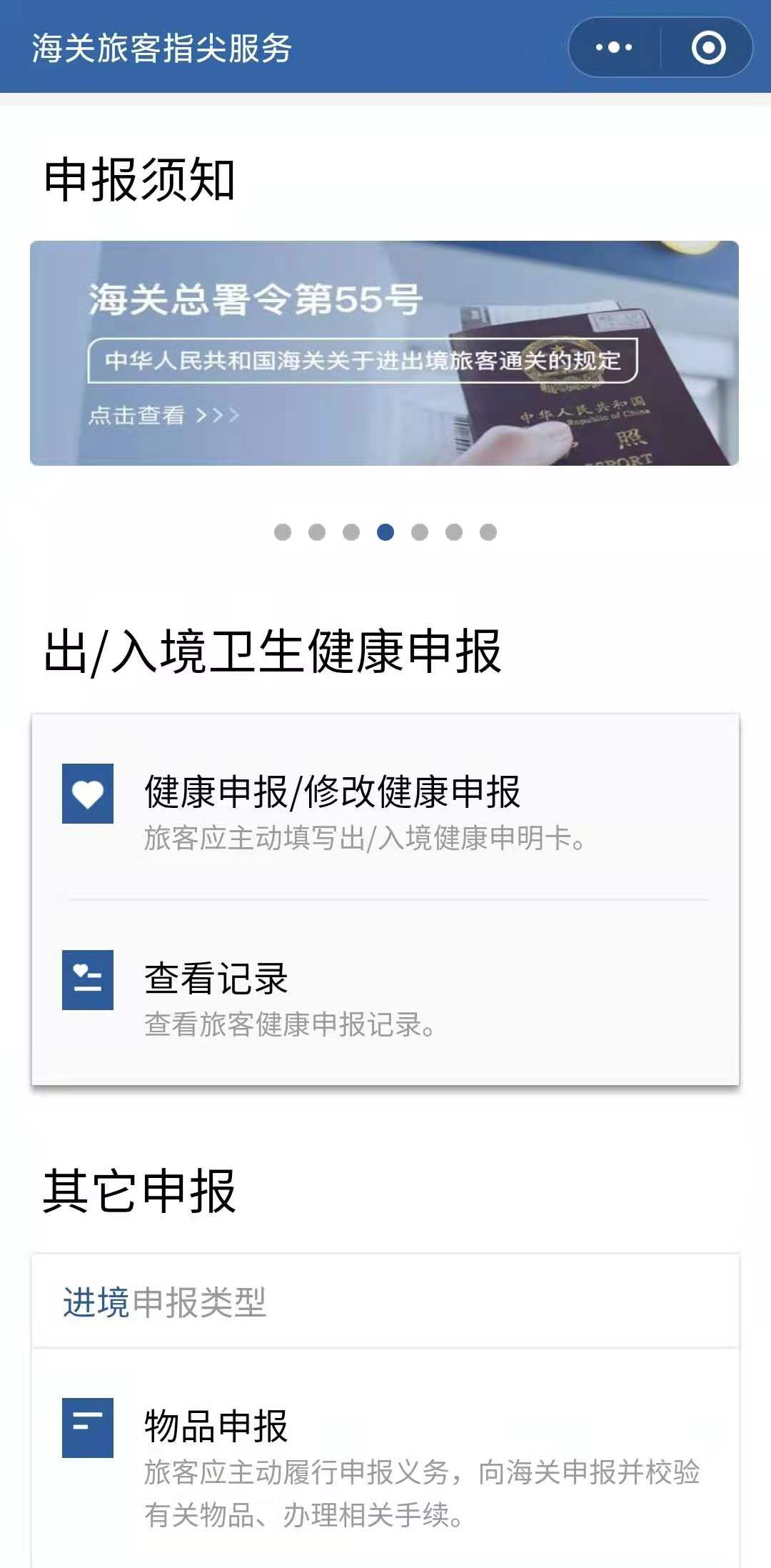Open the 海关总署令第55号 banner
The height and width of the screenshot is (1568, 771).
pos(384,353)
